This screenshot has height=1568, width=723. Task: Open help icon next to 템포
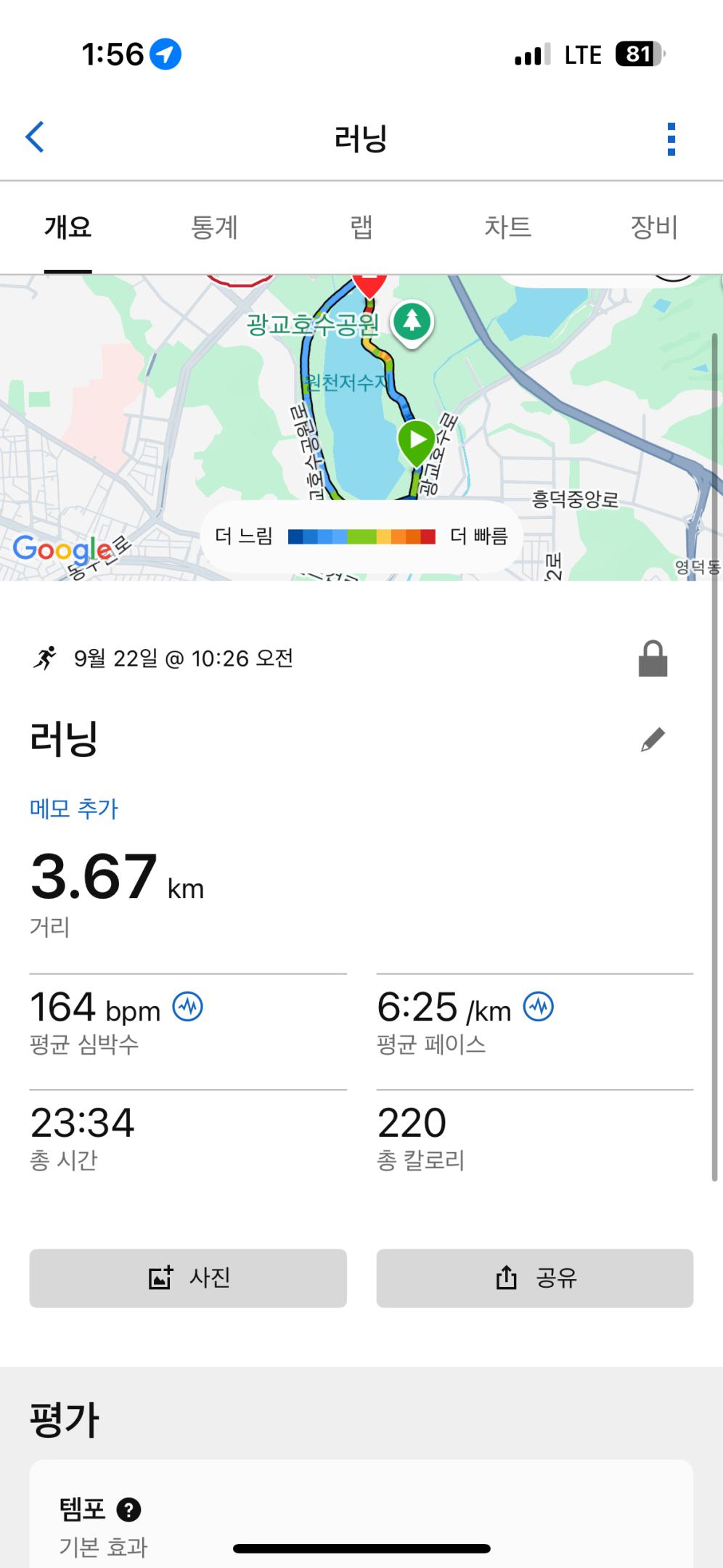128,1510
